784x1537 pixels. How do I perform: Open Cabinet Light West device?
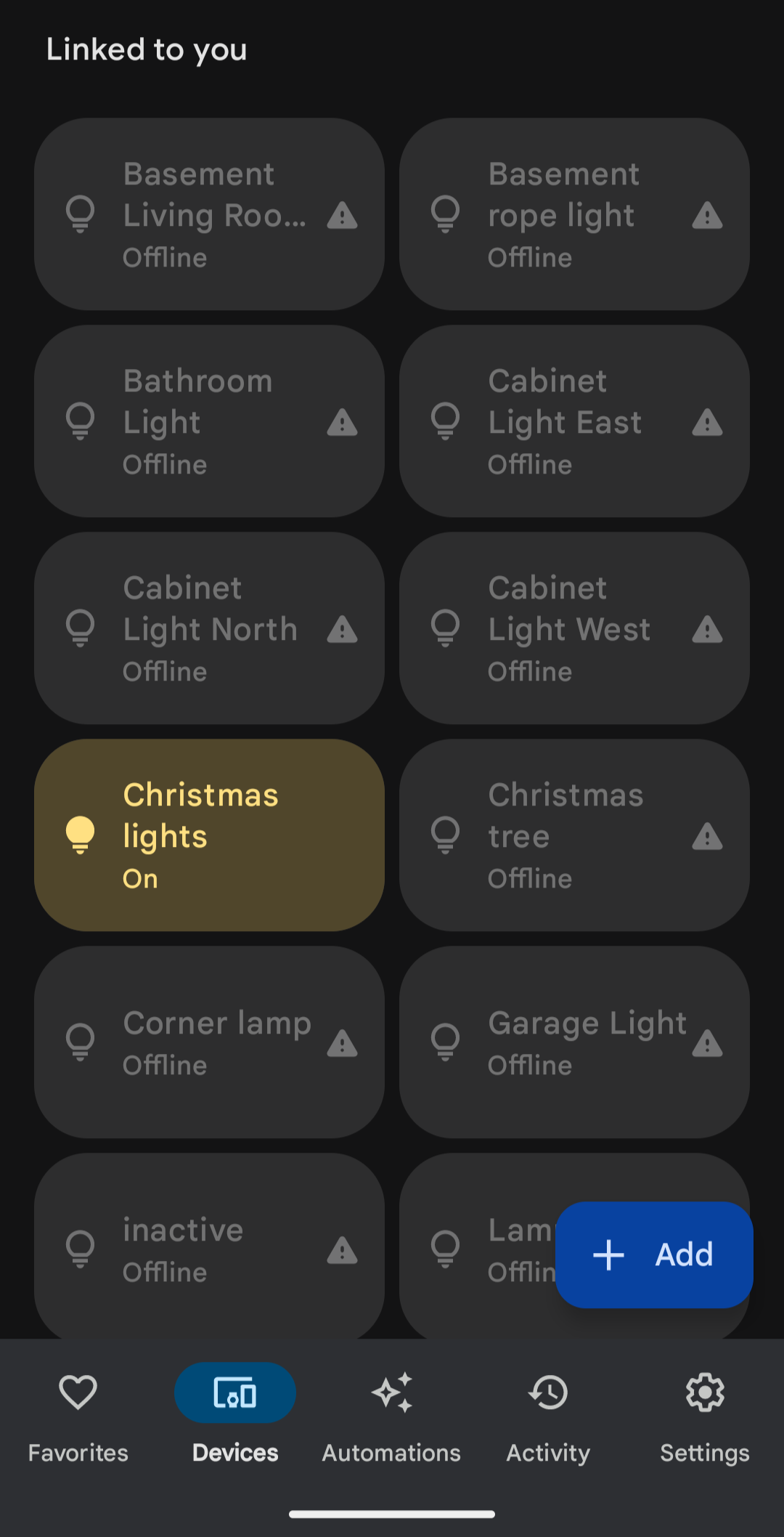[573, 628]
